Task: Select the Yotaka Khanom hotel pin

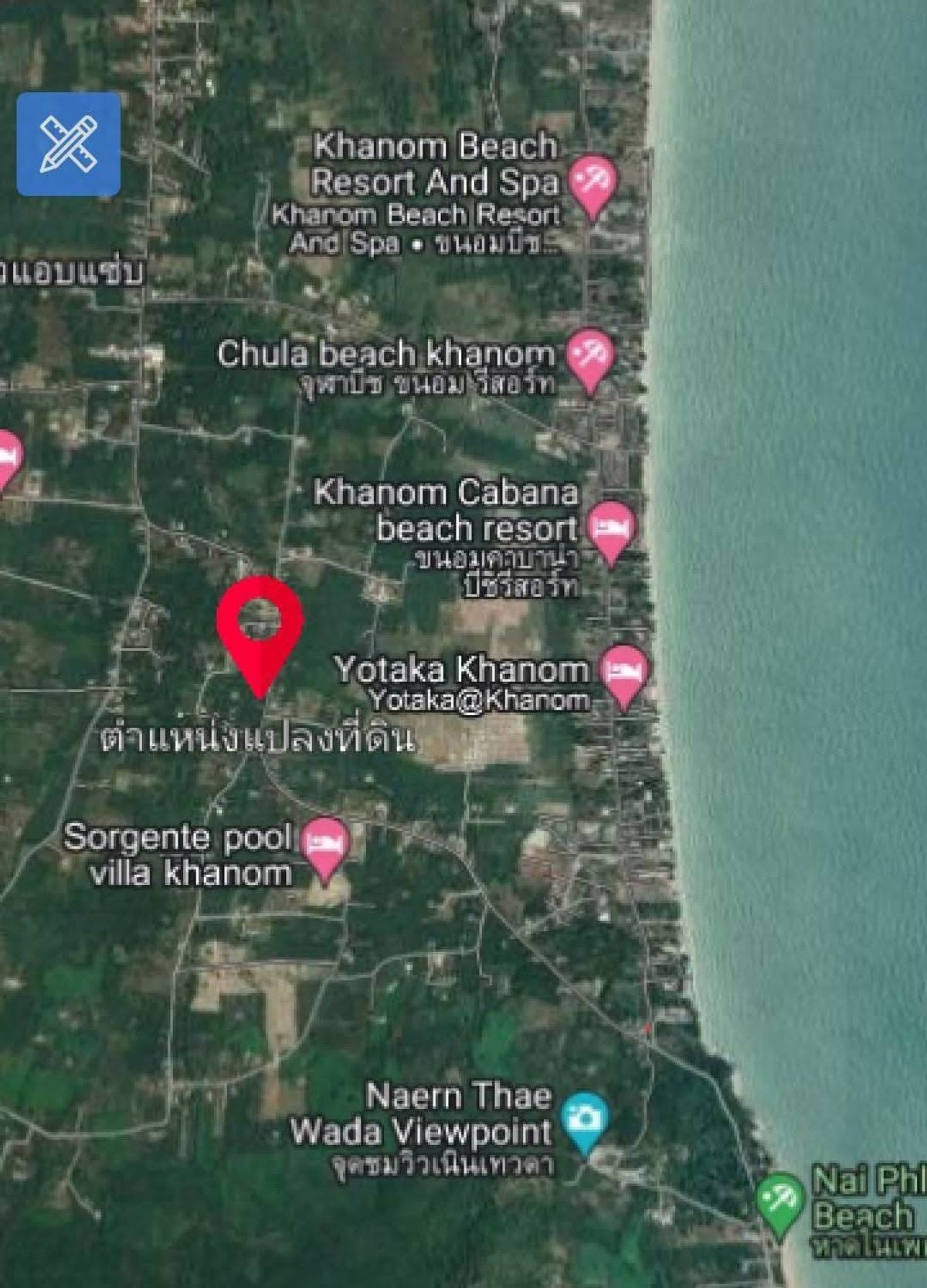Action: [625, 673]
